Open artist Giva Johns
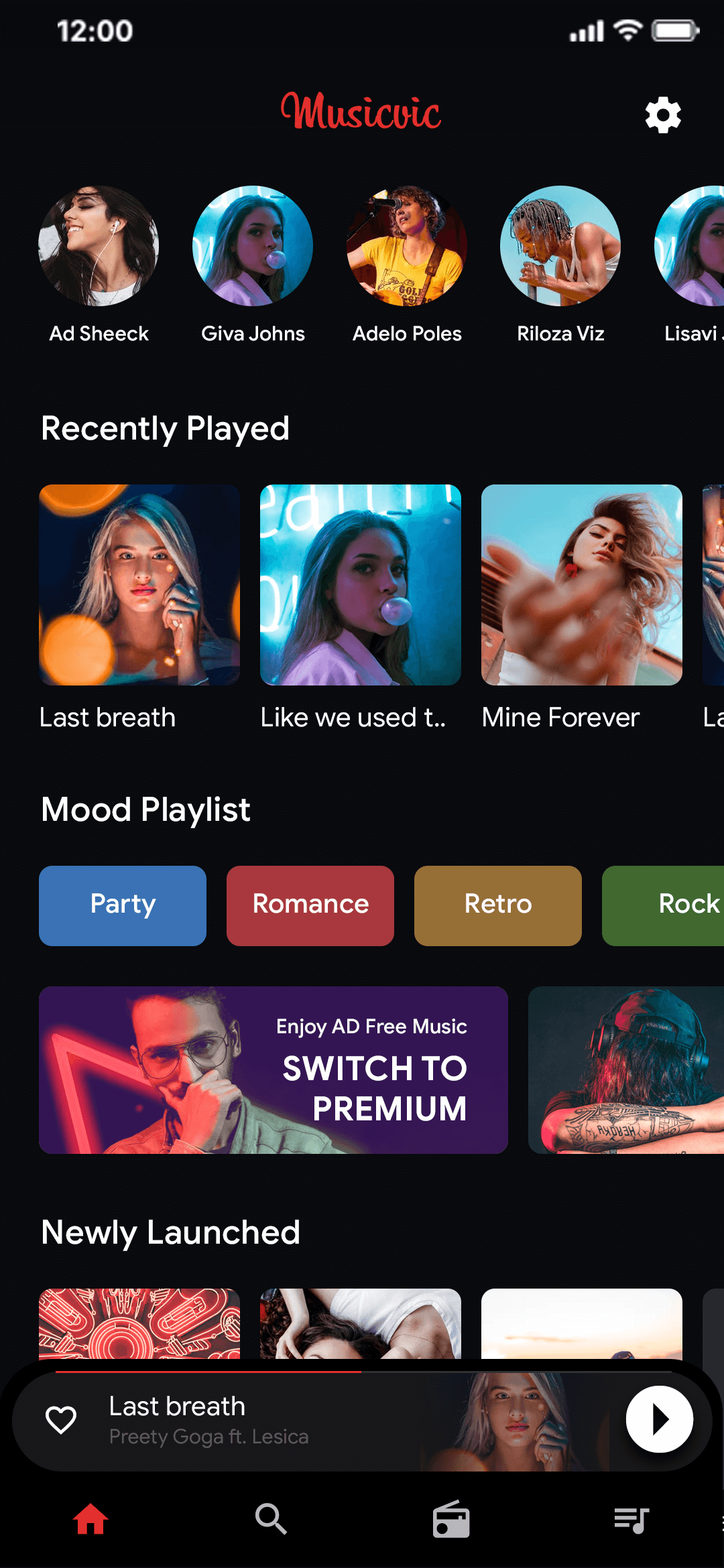The image size is (724, 1568). (x=253, y=246)
